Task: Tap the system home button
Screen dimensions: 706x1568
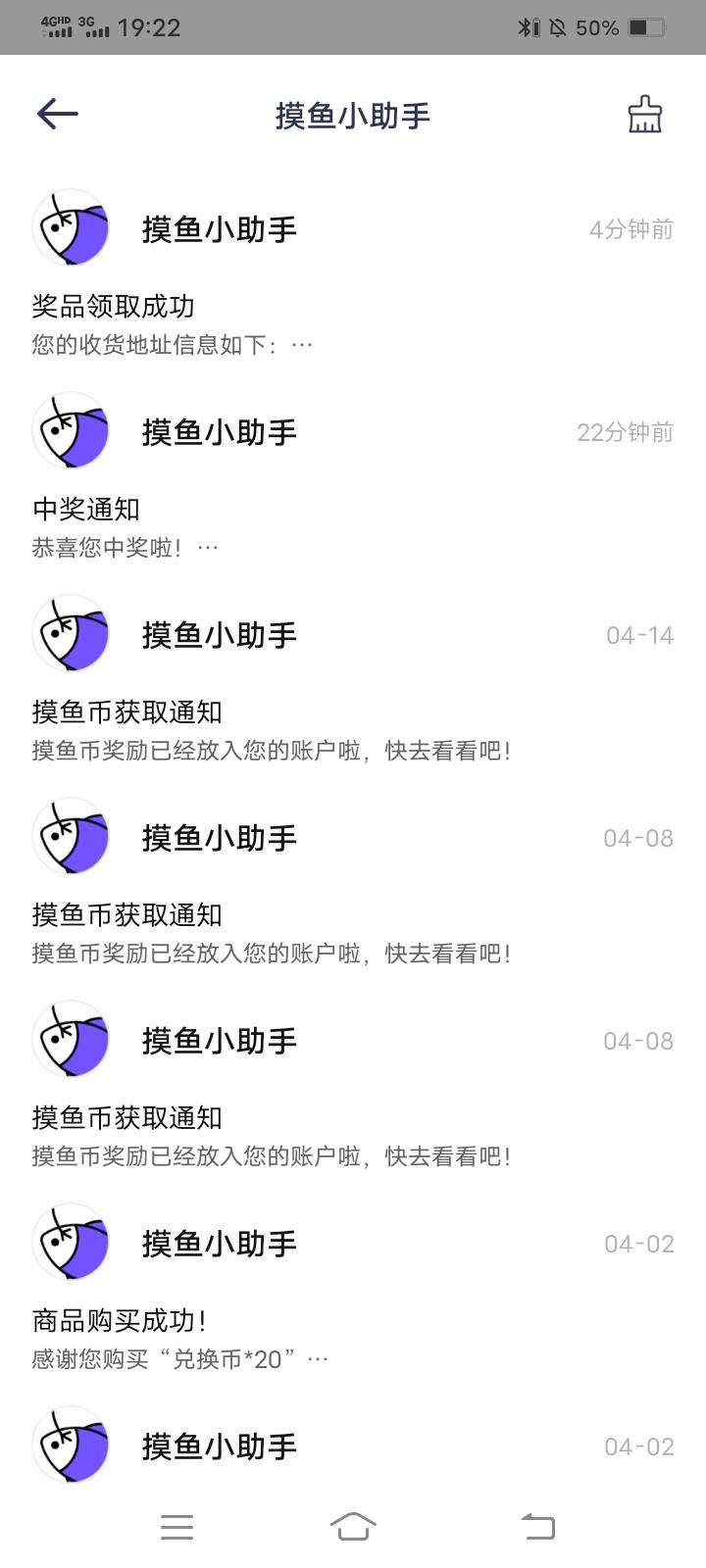Action: click(x=353, y=1526)
